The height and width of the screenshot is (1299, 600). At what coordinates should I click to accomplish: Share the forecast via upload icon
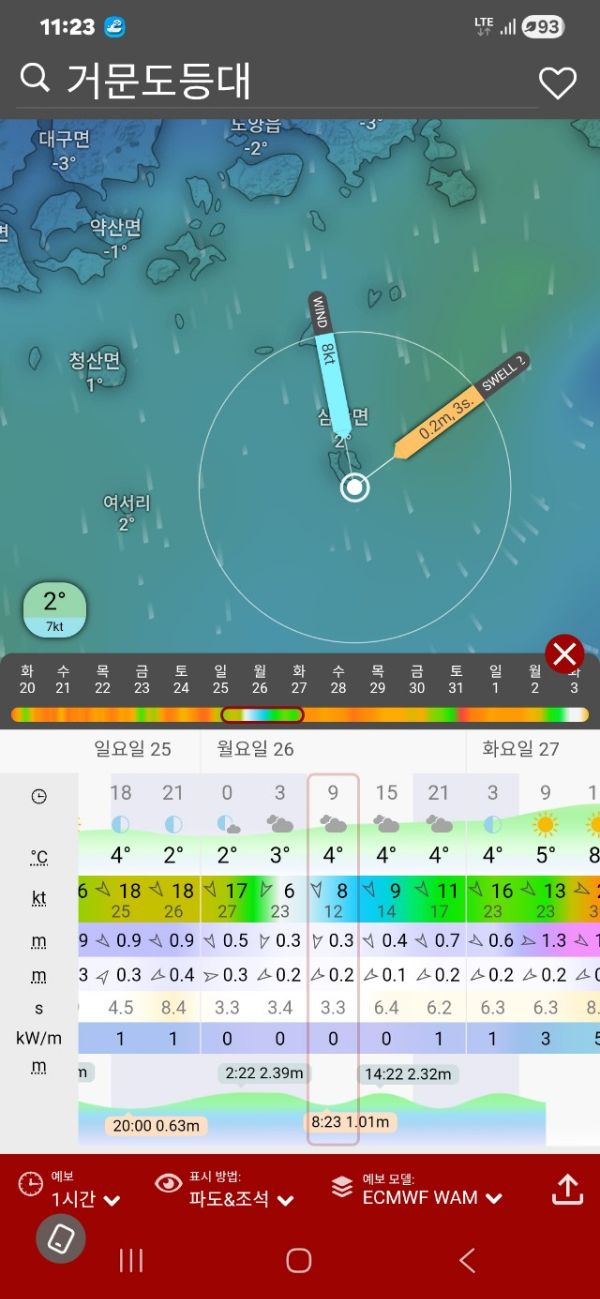[x=567, y=1188]
